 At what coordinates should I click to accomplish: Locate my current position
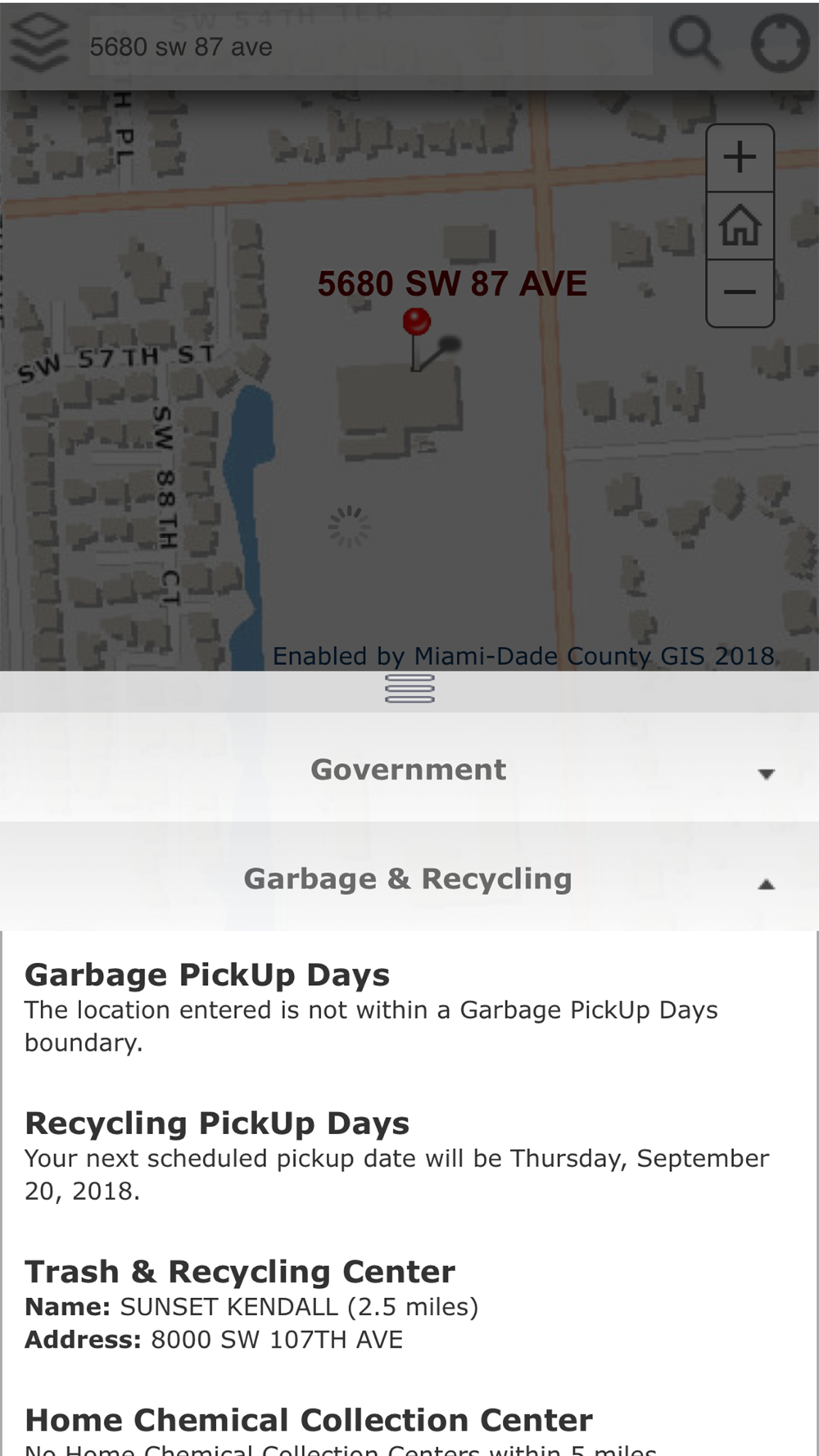(780, 43)
